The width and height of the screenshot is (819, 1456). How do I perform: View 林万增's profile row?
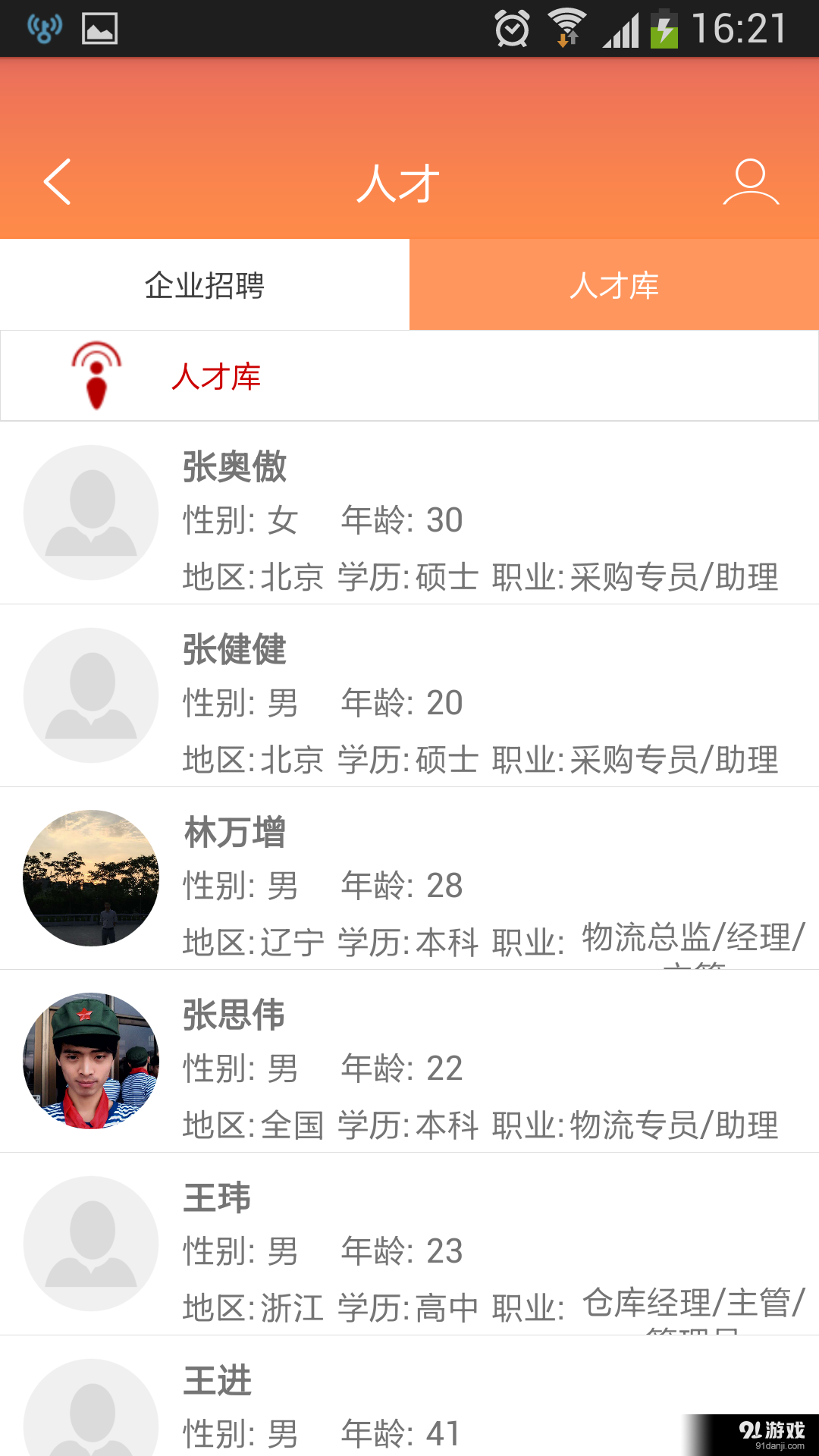coord(409,880)
